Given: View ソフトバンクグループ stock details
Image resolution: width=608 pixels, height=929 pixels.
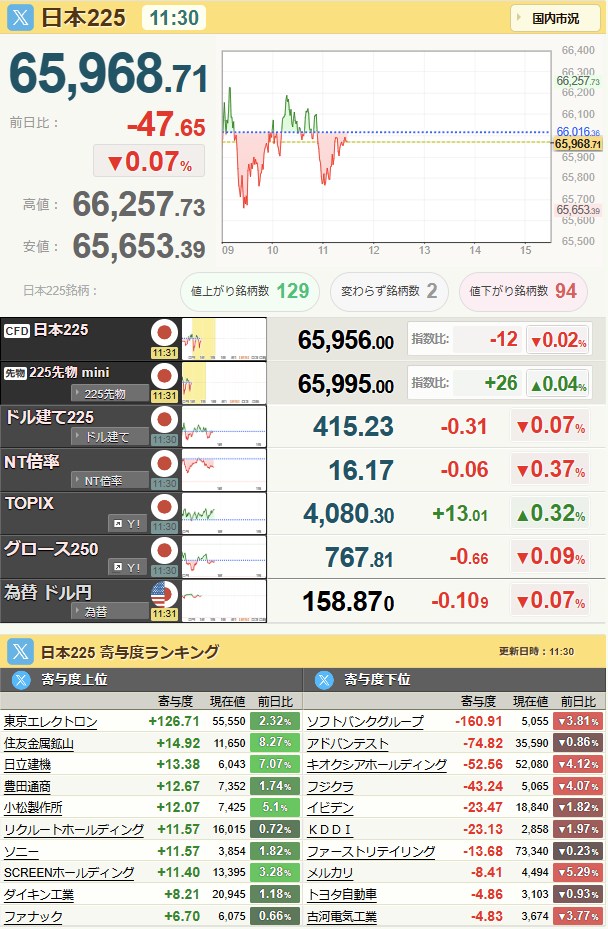Looking at the screenshot, I should [365, 722].
